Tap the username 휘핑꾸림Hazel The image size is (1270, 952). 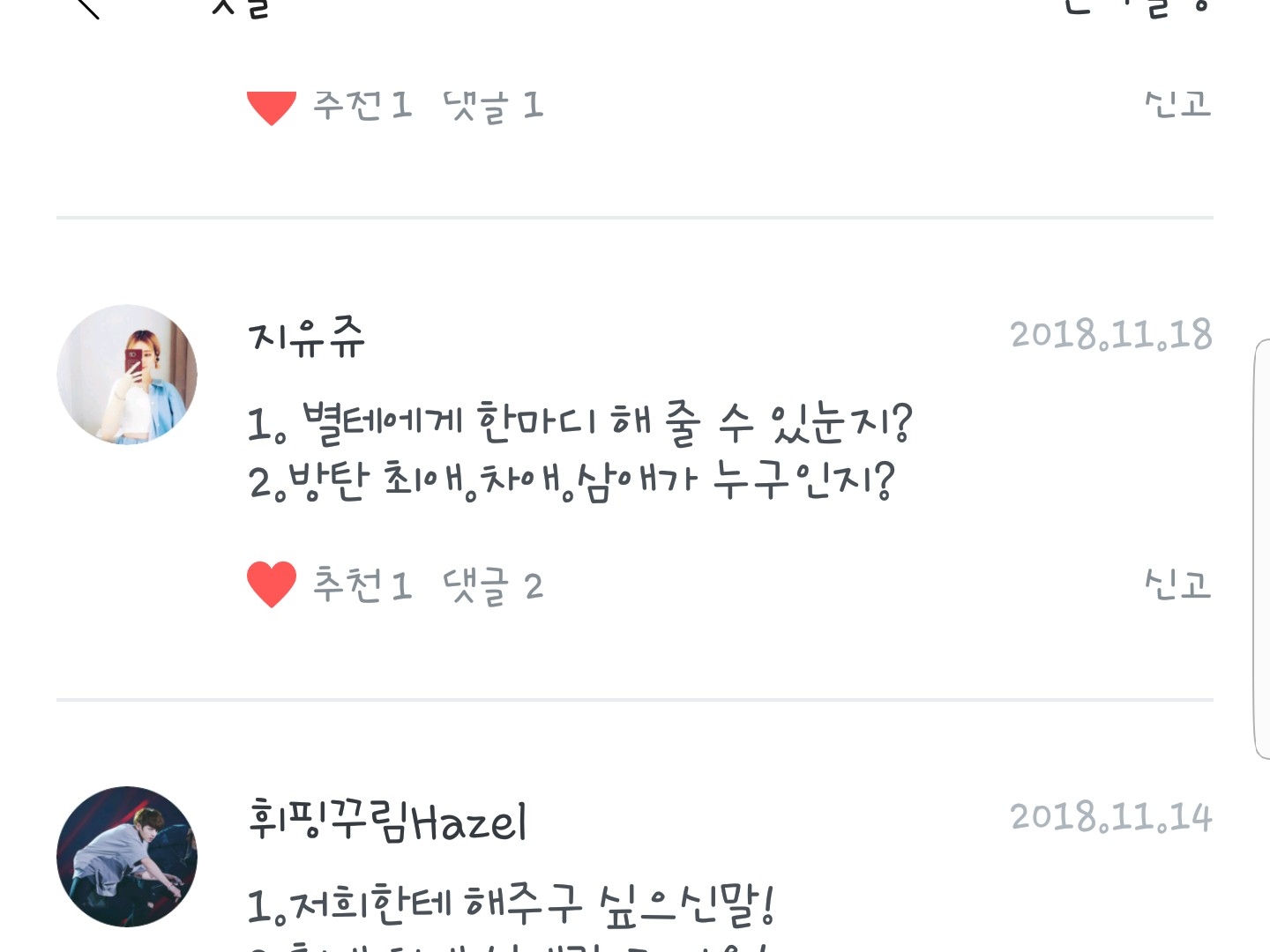[388, 820]
